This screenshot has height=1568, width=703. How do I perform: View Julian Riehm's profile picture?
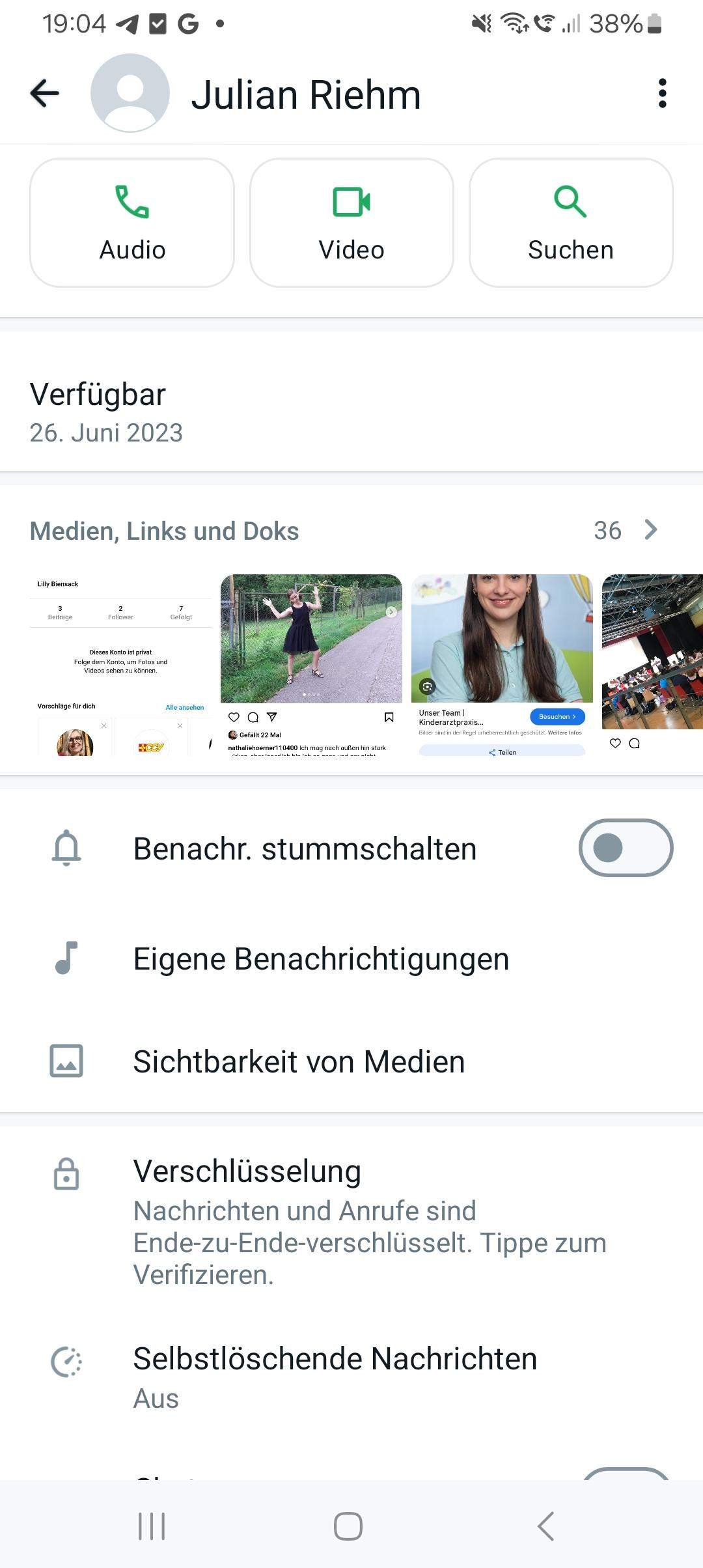pos(130,94)
